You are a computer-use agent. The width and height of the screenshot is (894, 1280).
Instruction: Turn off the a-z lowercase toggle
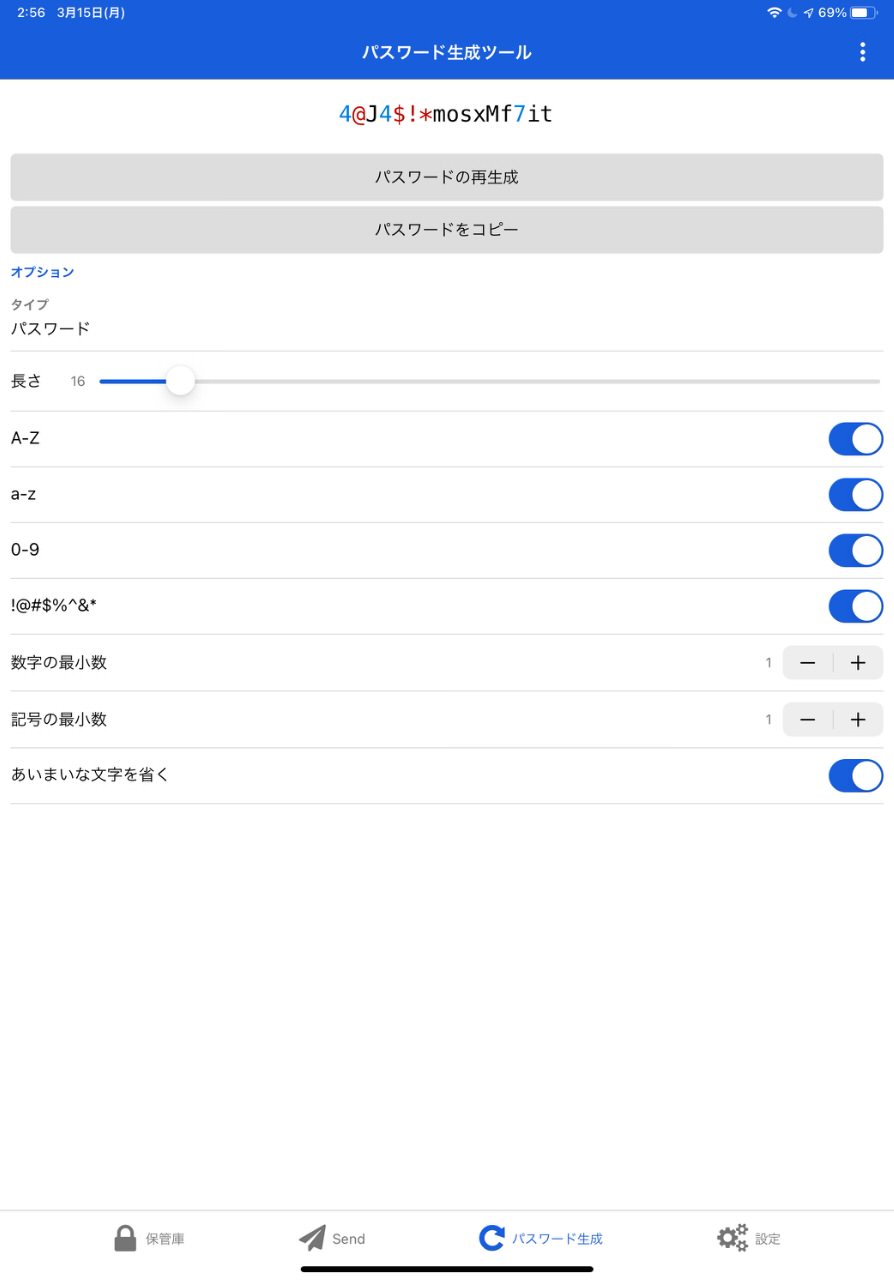coord(855,495)
